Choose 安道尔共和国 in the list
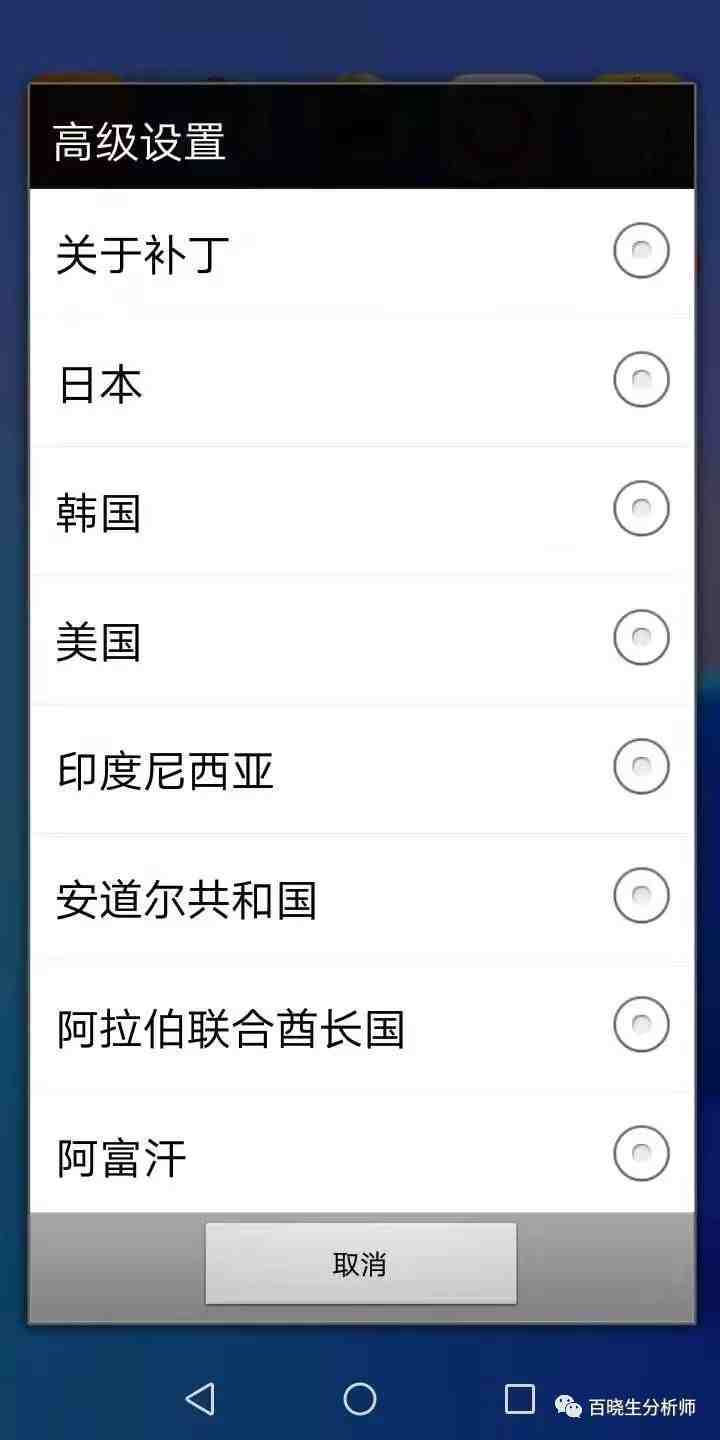This screenshot has height=1440, width=720. click(362, 898)
